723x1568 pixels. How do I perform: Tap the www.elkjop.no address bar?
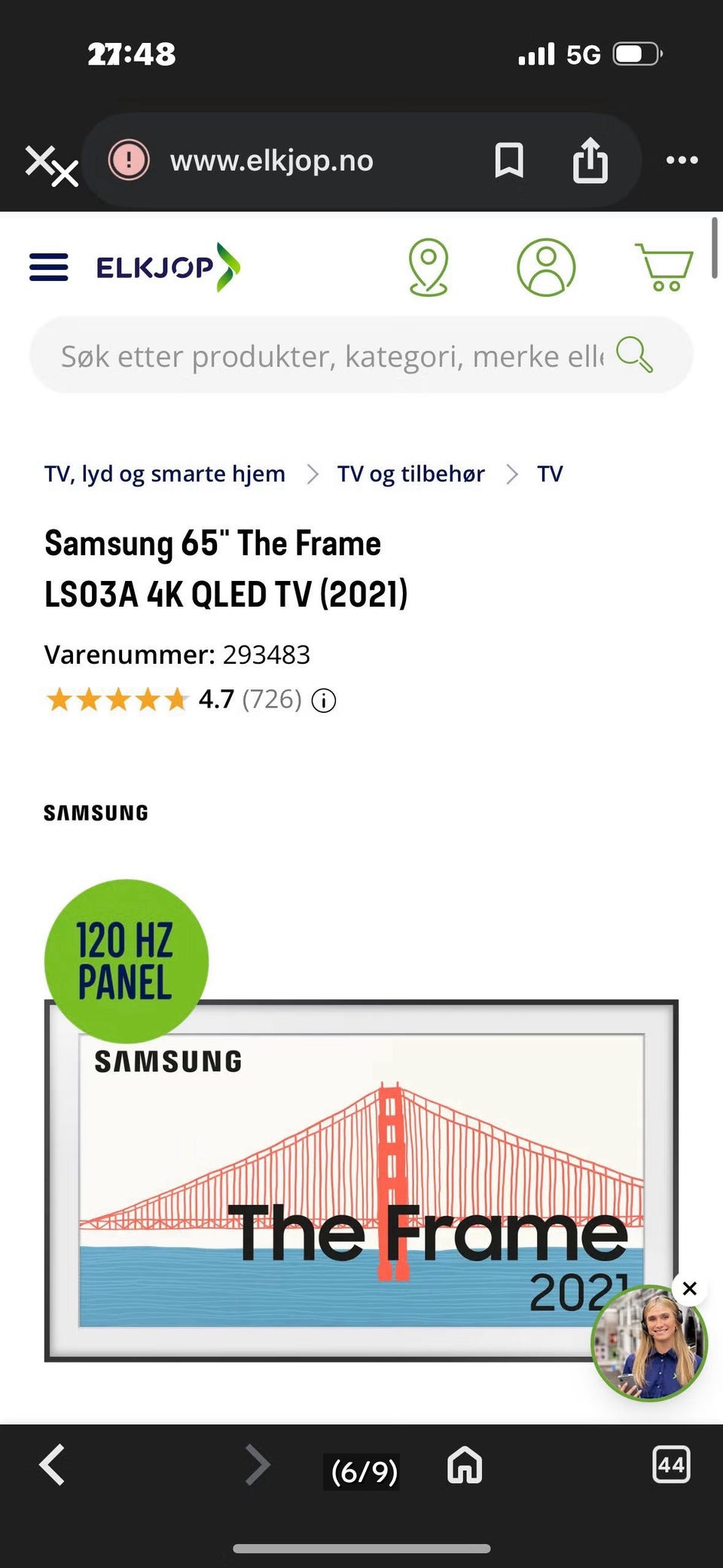(x=271, y=160)
